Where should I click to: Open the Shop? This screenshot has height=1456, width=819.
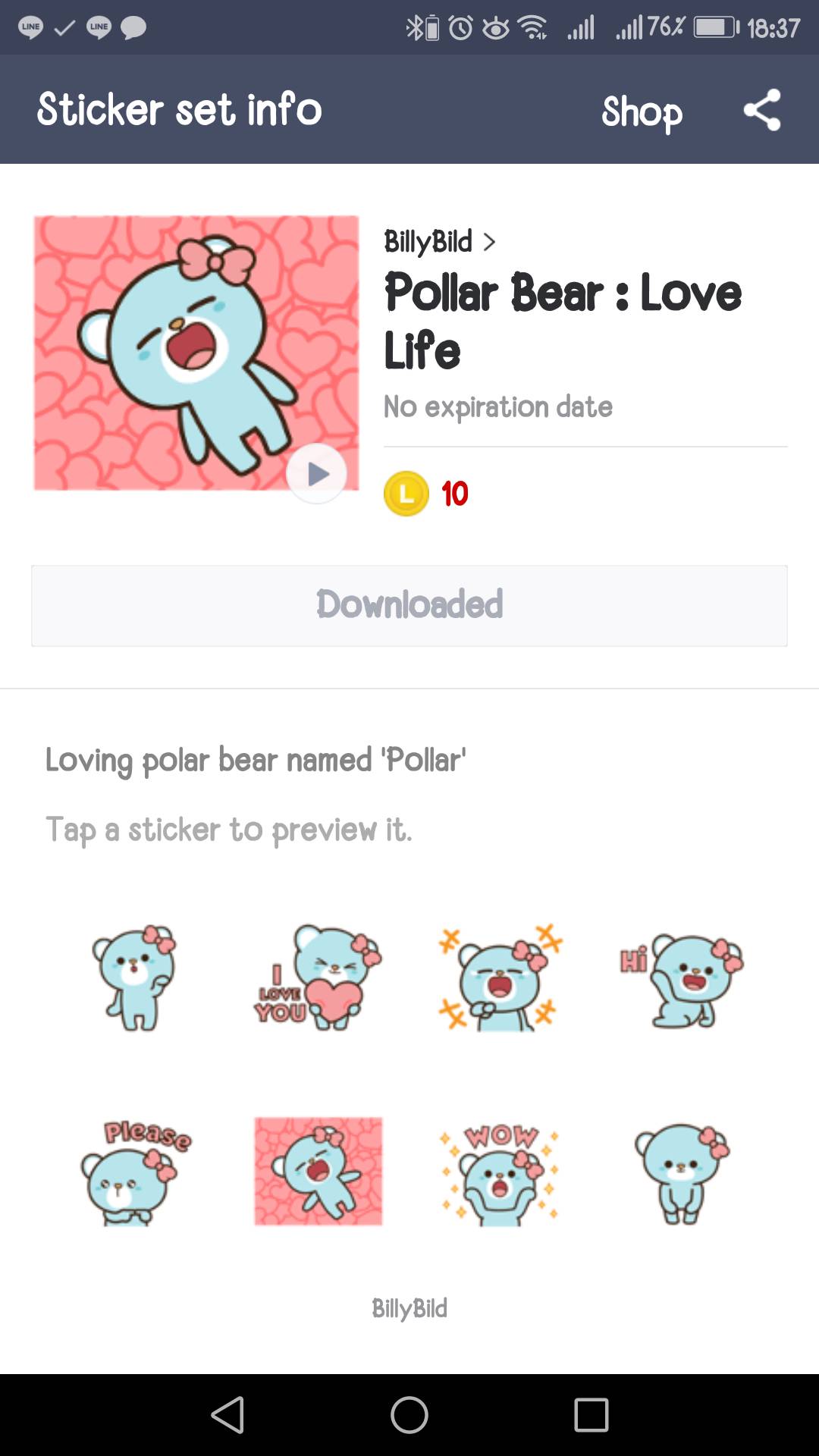[x=642, y=111]
